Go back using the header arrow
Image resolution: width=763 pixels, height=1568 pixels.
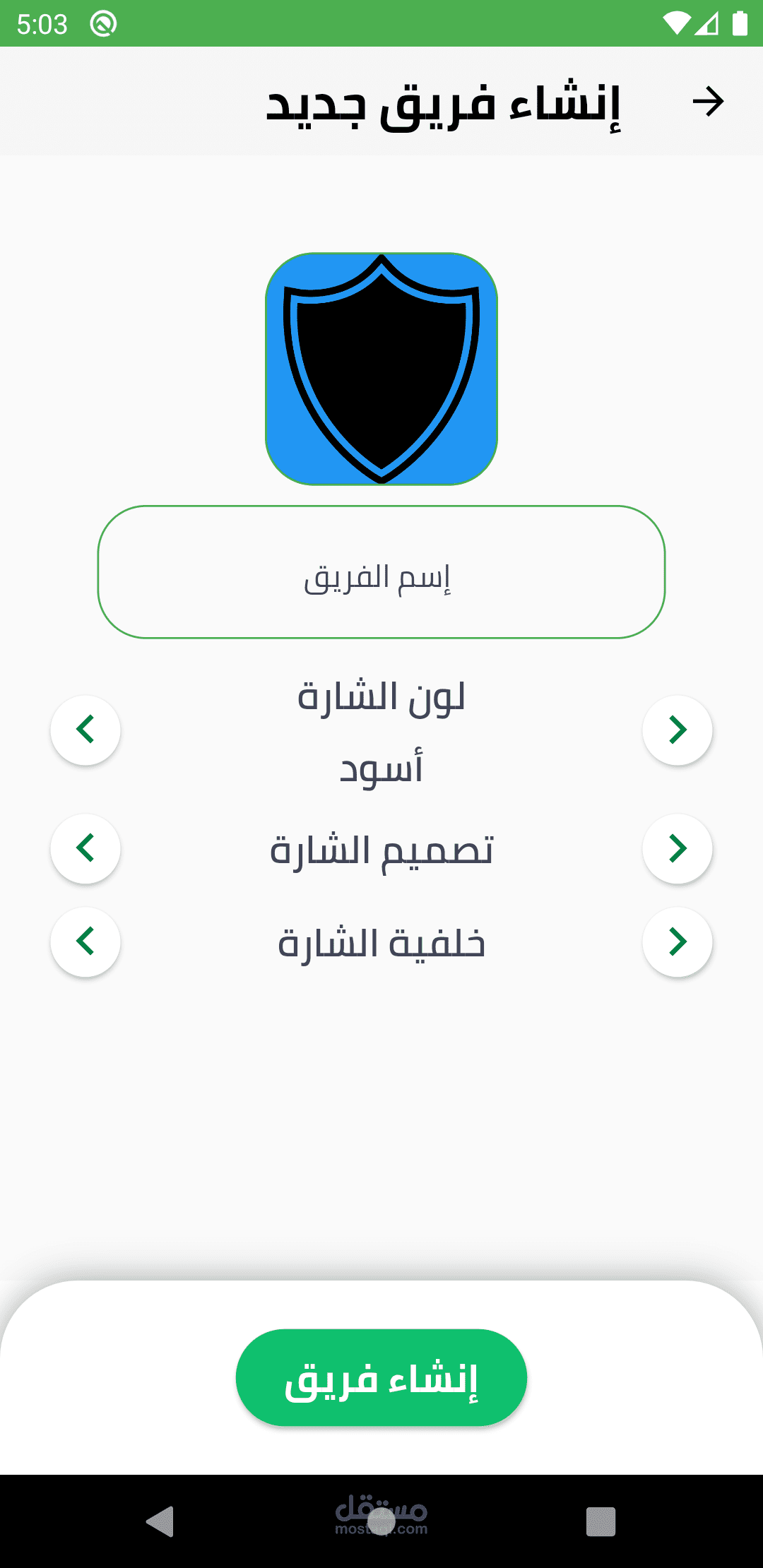708,102
